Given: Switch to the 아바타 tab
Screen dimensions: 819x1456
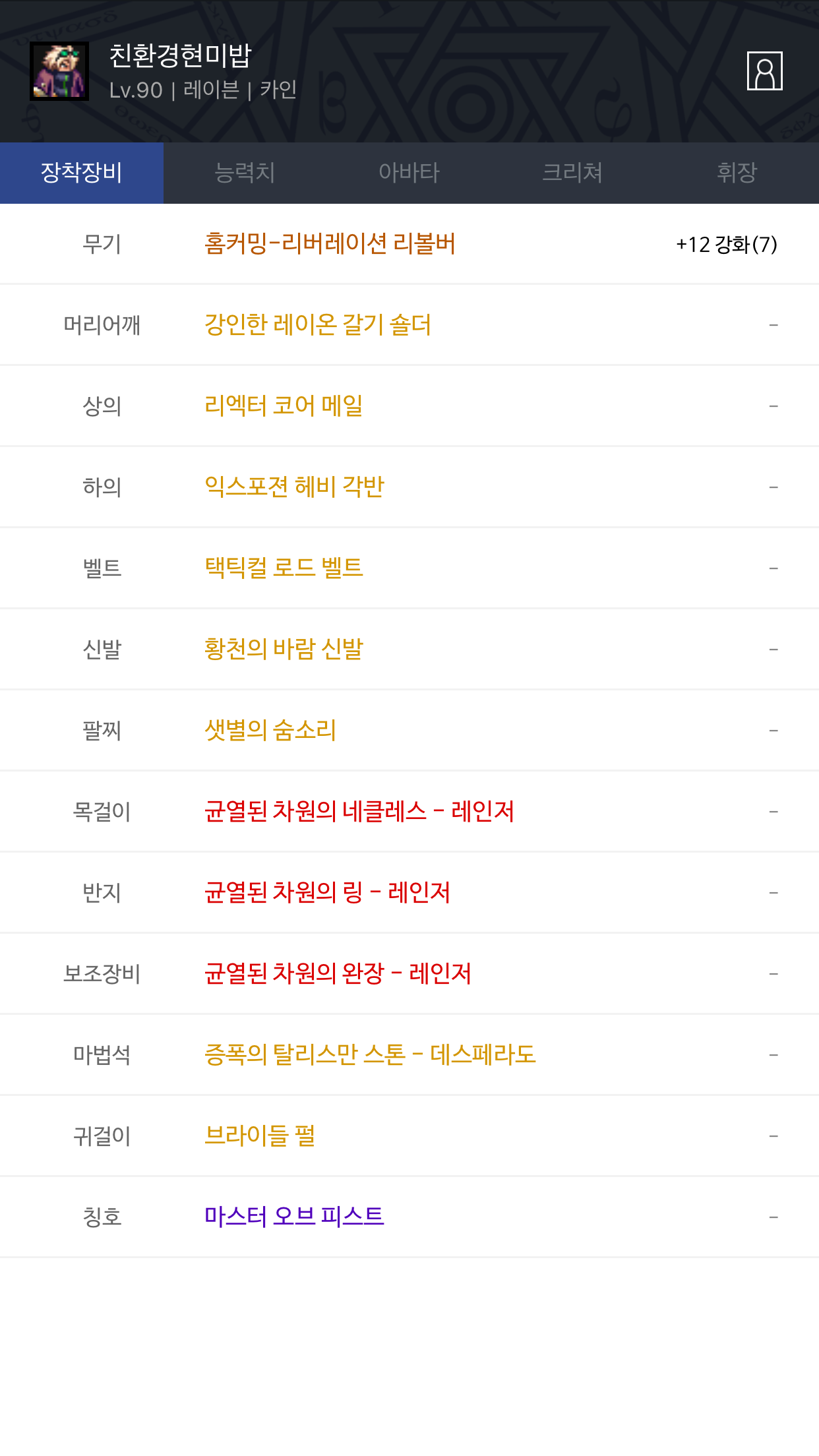Looking at the screenshot, I should click(x=409, y=173).
